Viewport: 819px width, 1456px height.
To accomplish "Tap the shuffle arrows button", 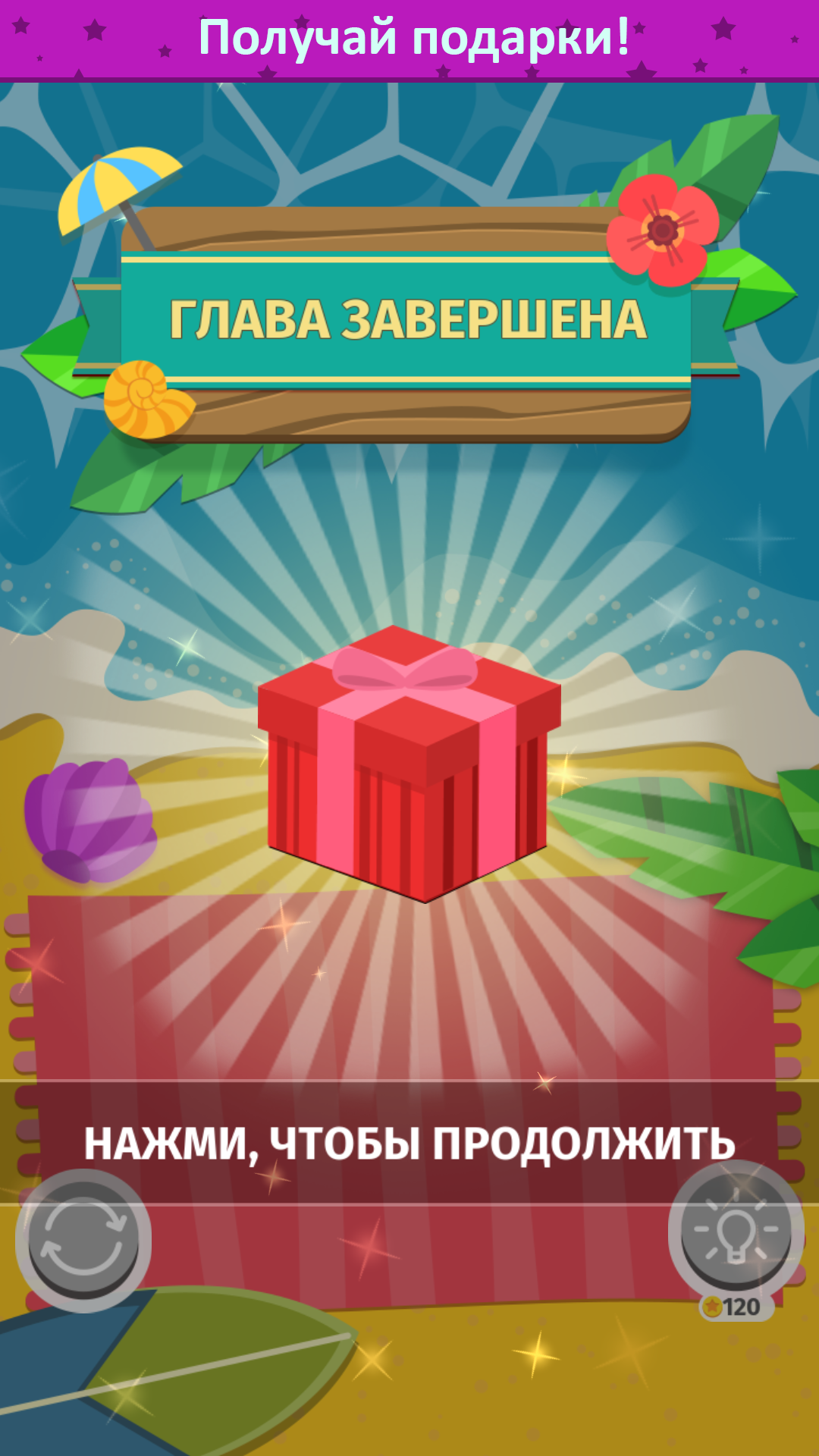I will [x=83, y=1241].
